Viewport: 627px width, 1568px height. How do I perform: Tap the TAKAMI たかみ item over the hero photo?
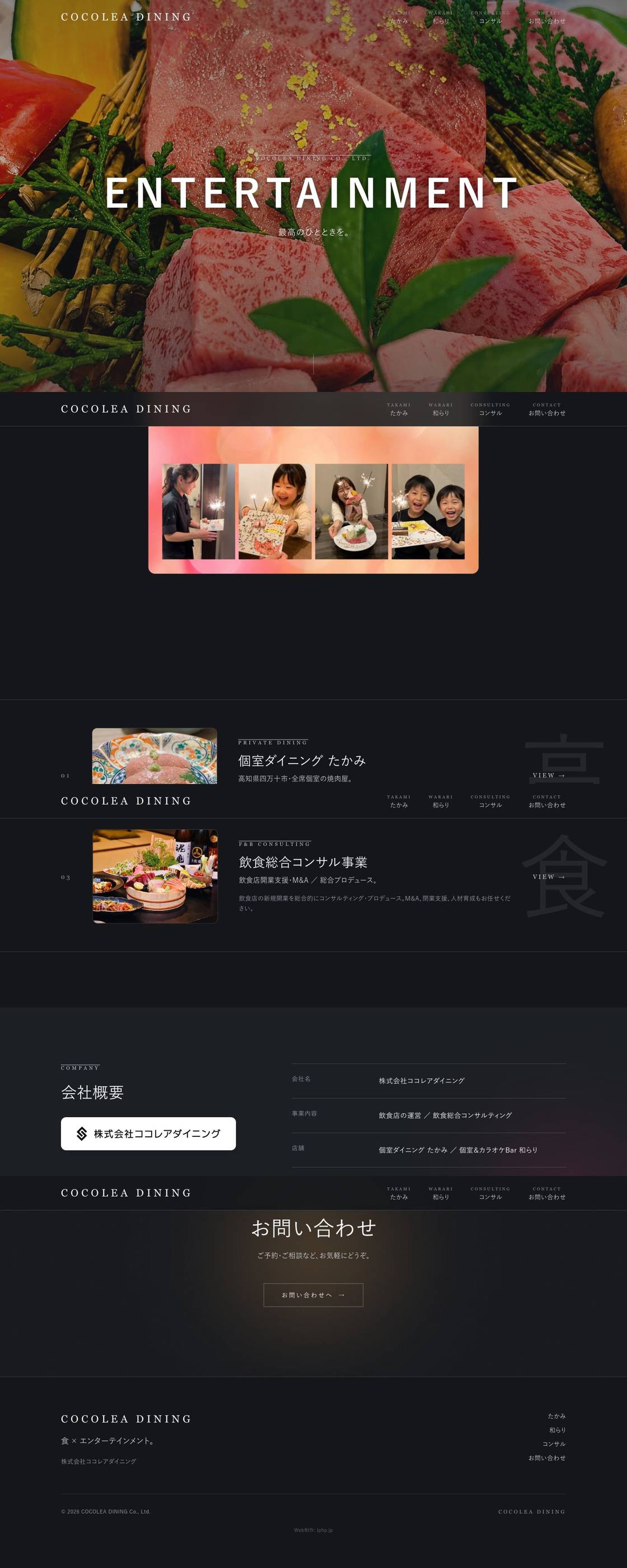[399, 17]
